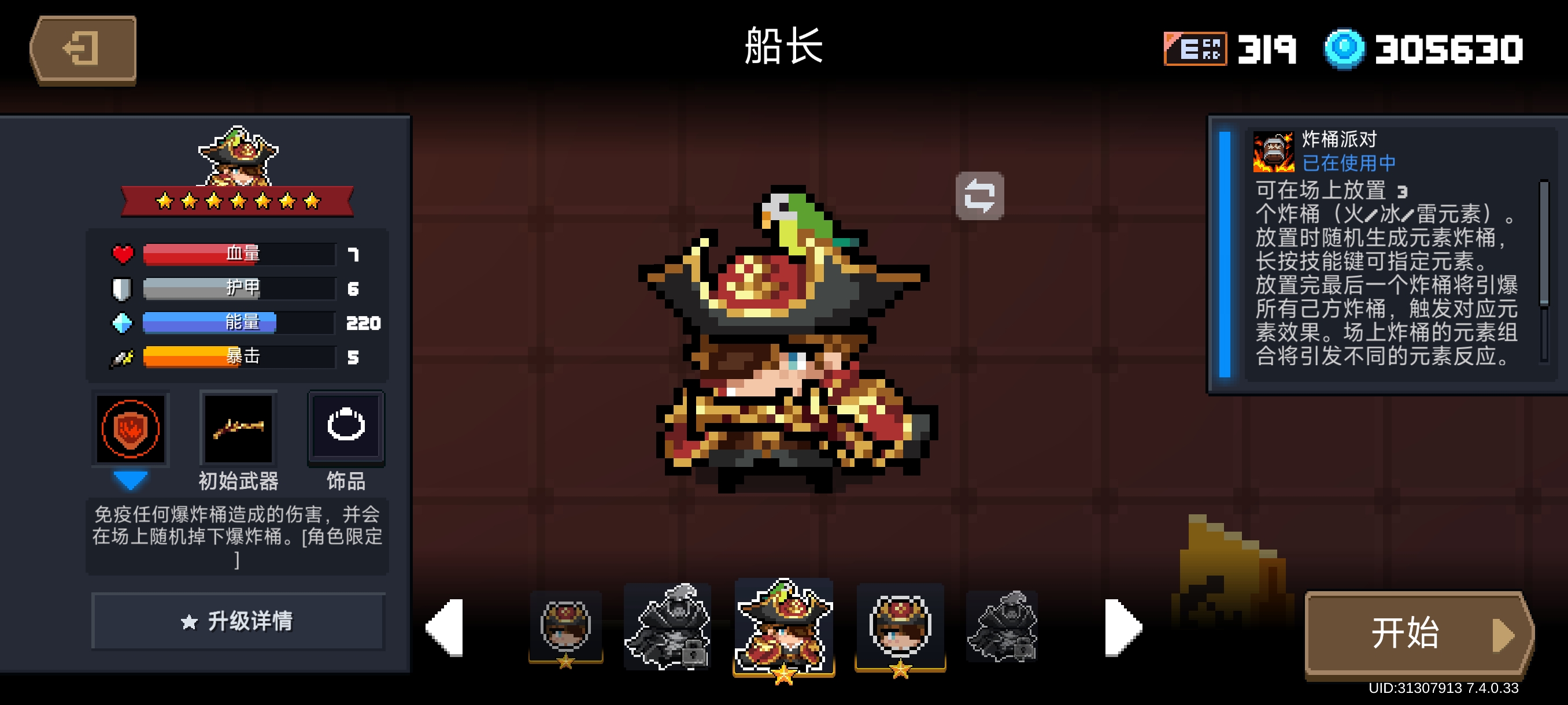1568x705 pixels.
Task: Open 升级详情 upgrade details
Action: (238, 621)
